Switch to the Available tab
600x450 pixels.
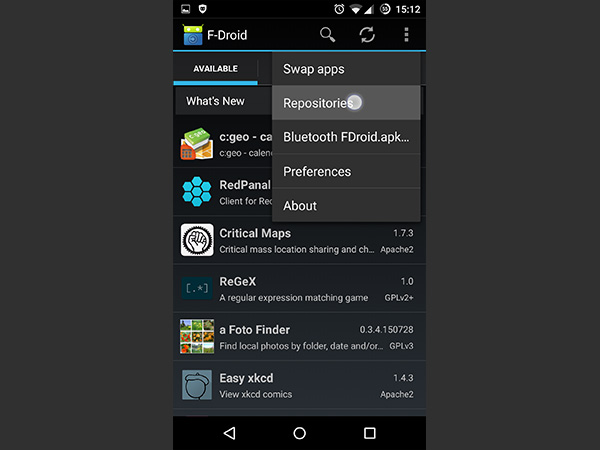coord(215,69)
